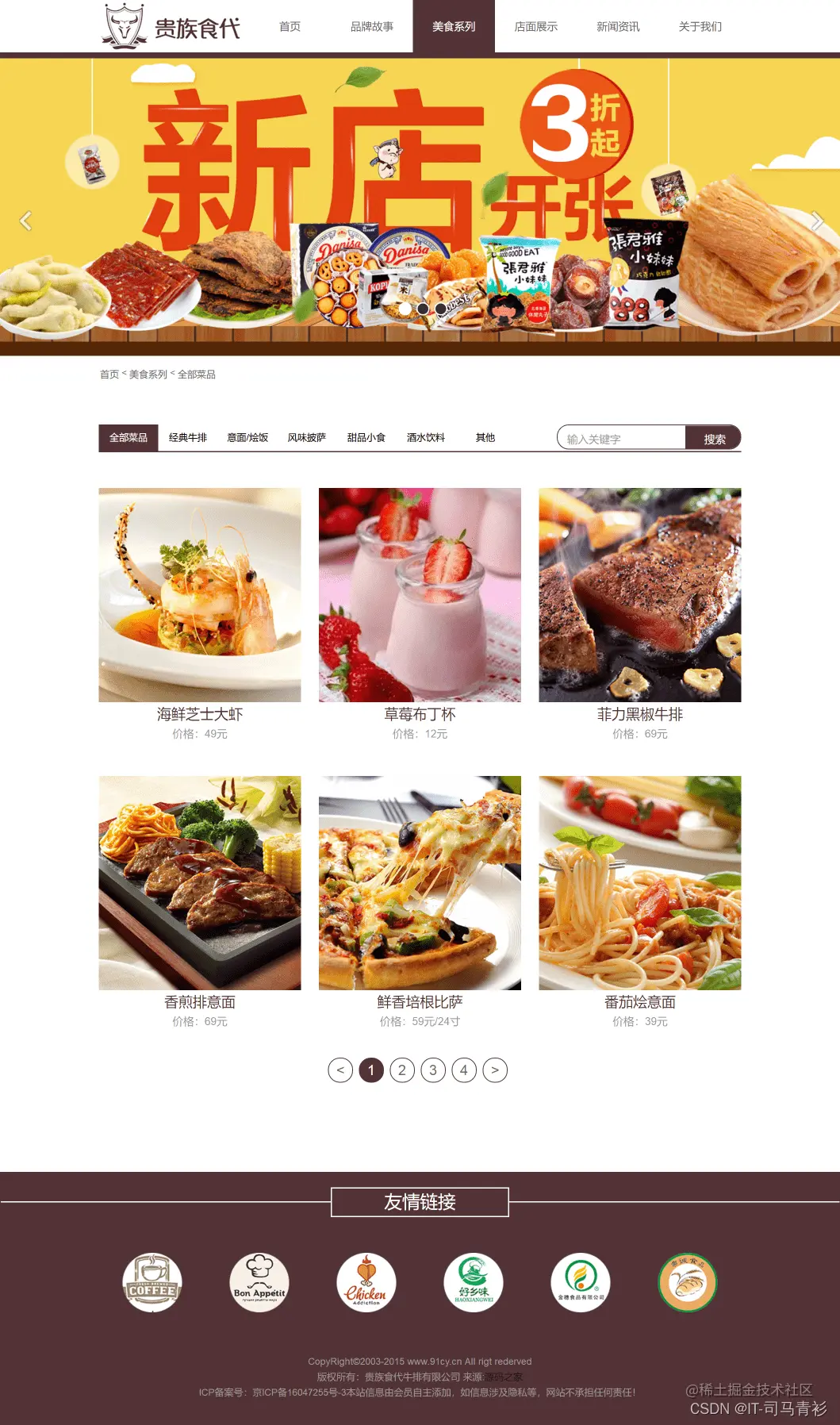Select the 酒水饮料 category
The height and width of the screenshot is (1425, 840).
[426, 438]
